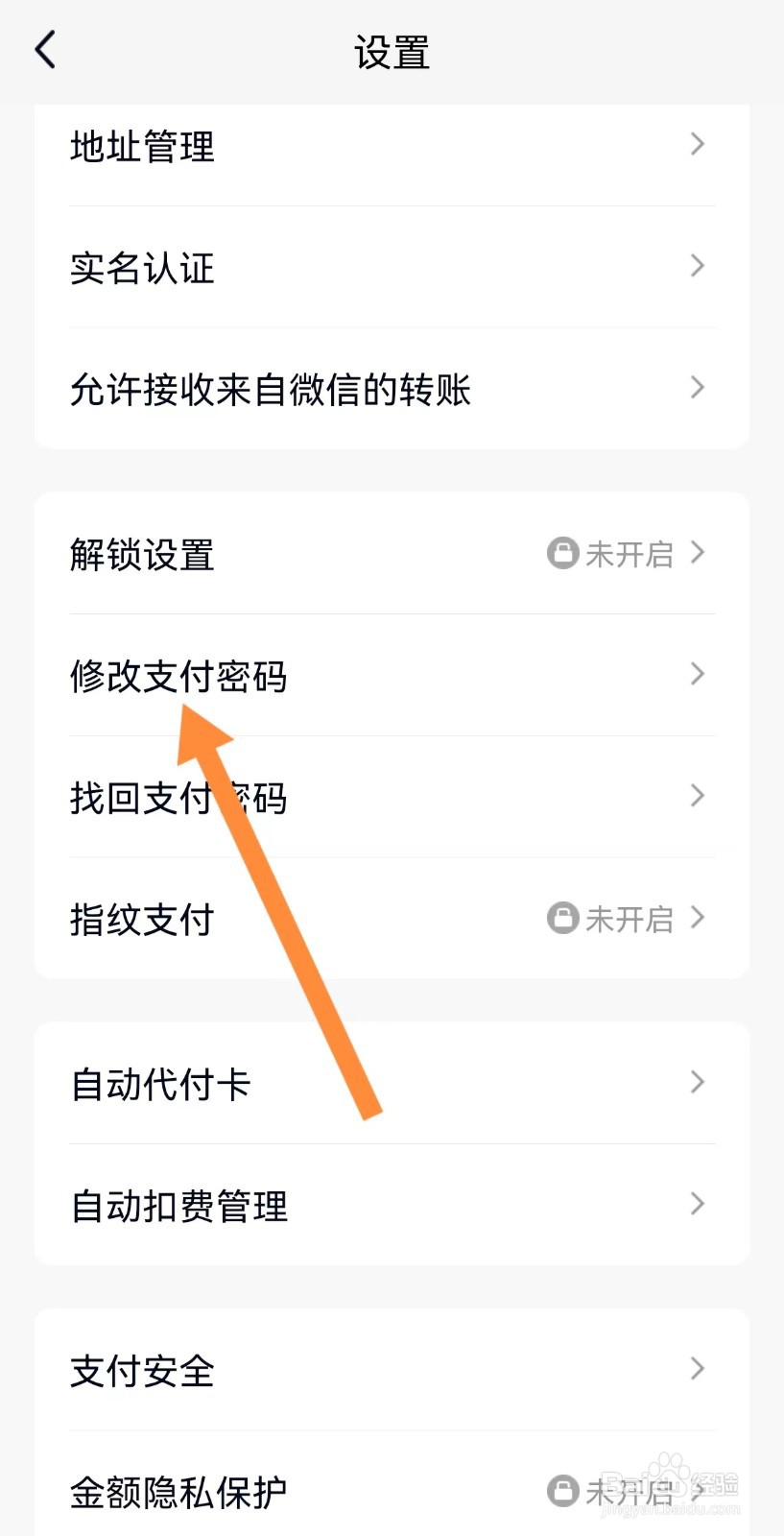Click the lock icon beside 指纹支付
This screenshot has height=1536, width=784.
(x=561, y=919)
